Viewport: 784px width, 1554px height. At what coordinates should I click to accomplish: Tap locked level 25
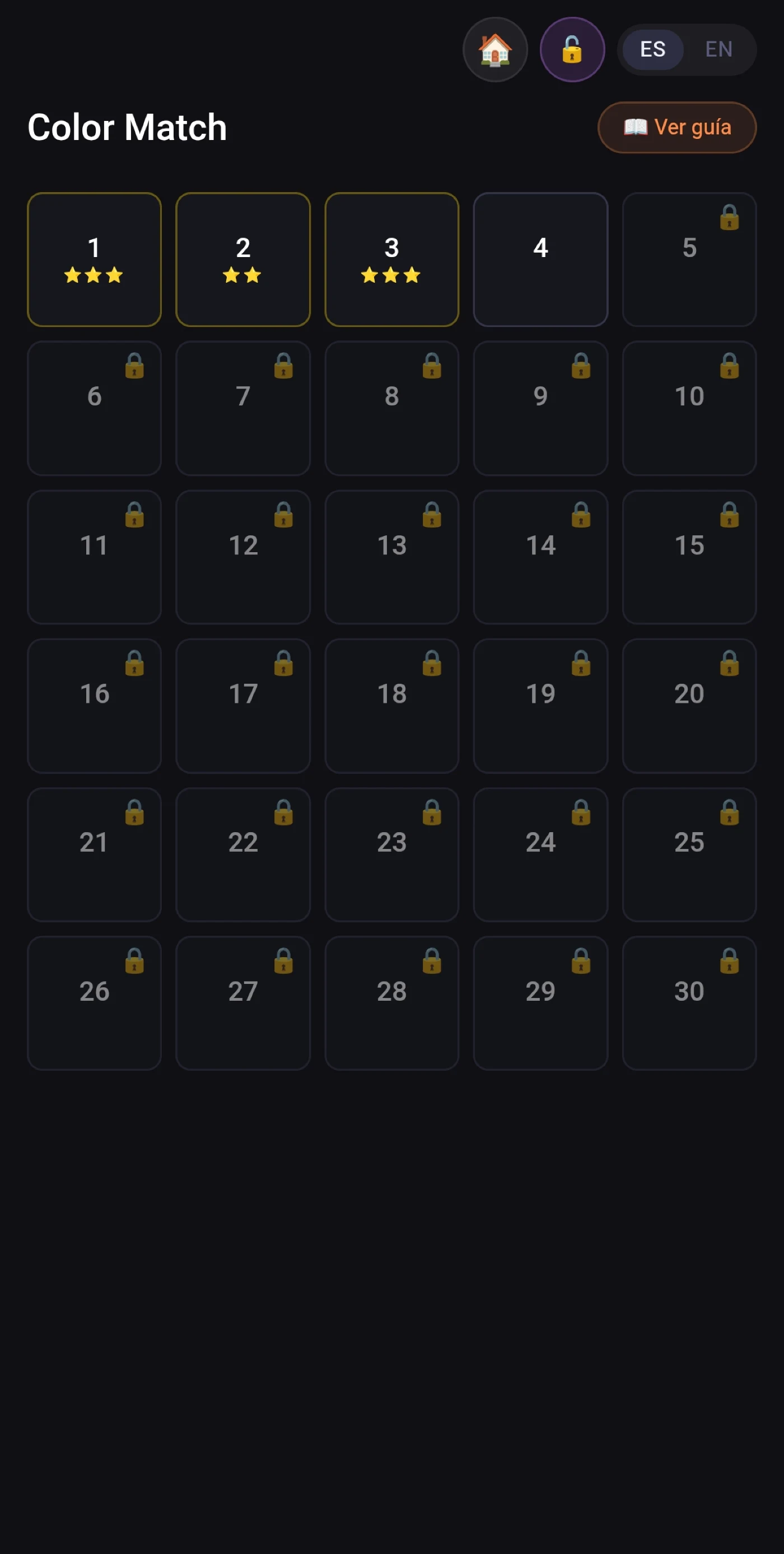[689, 854]
